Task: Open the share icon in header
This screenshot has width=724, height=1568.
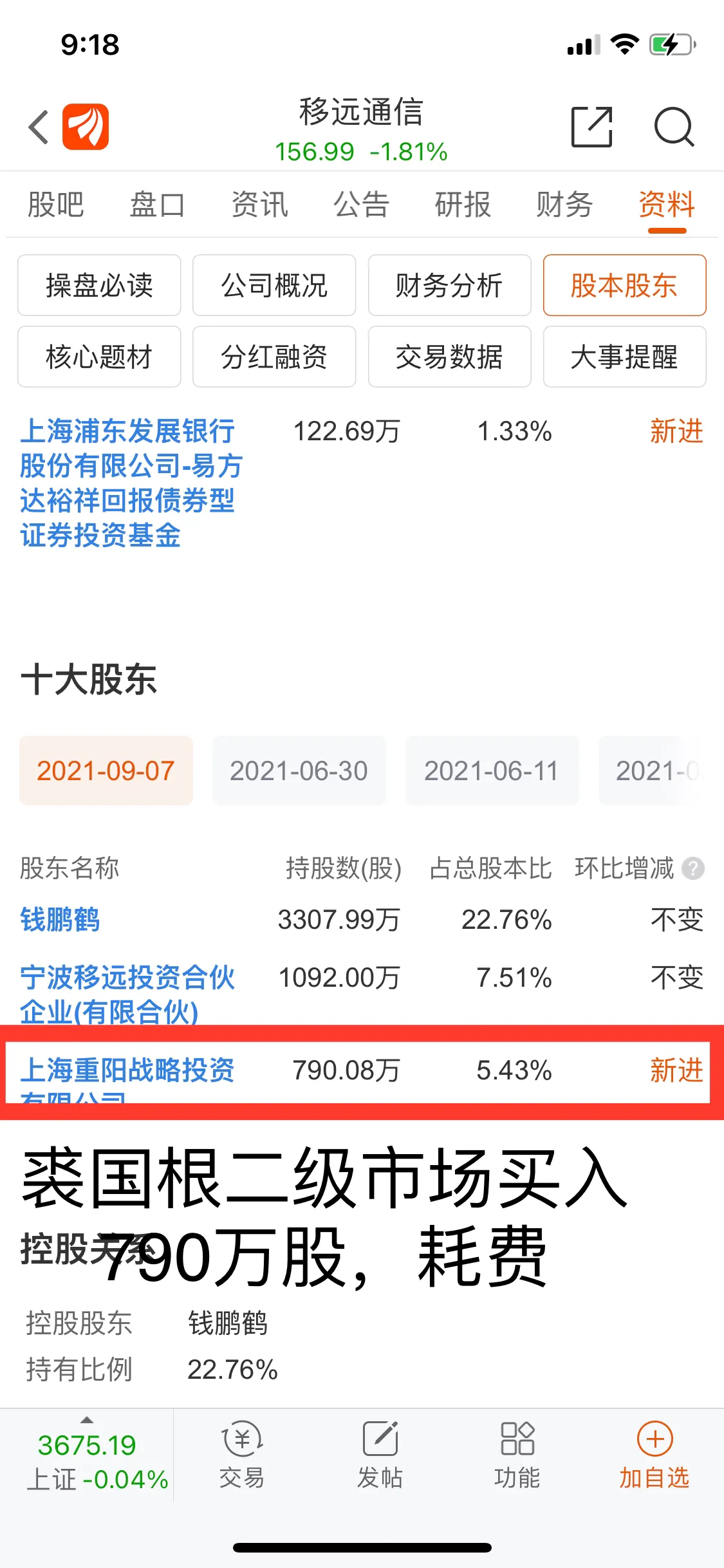Action: (591, 127)
